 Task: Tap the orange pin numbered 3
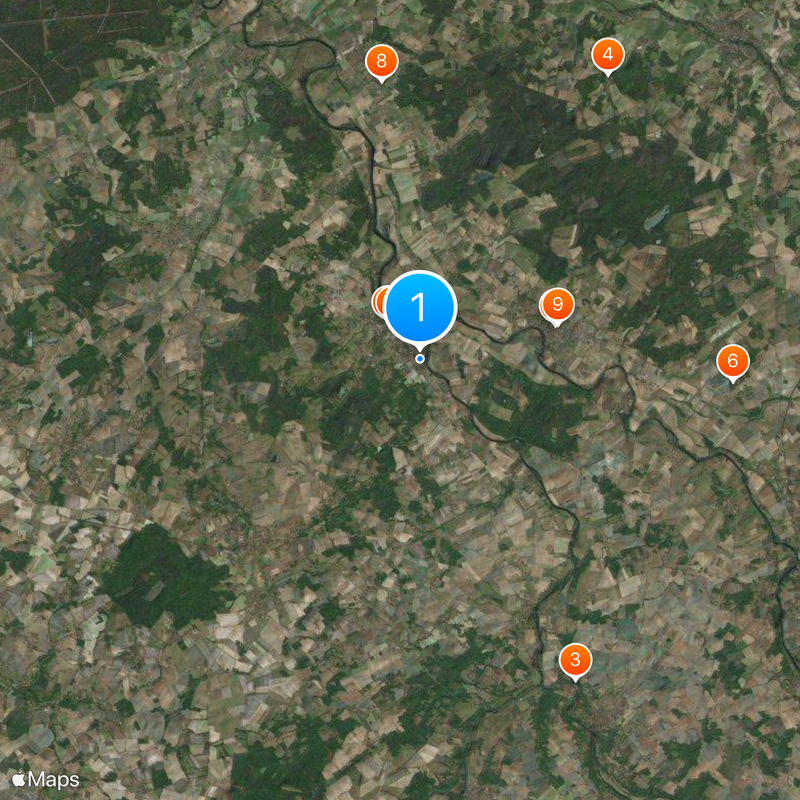[574, 660]
